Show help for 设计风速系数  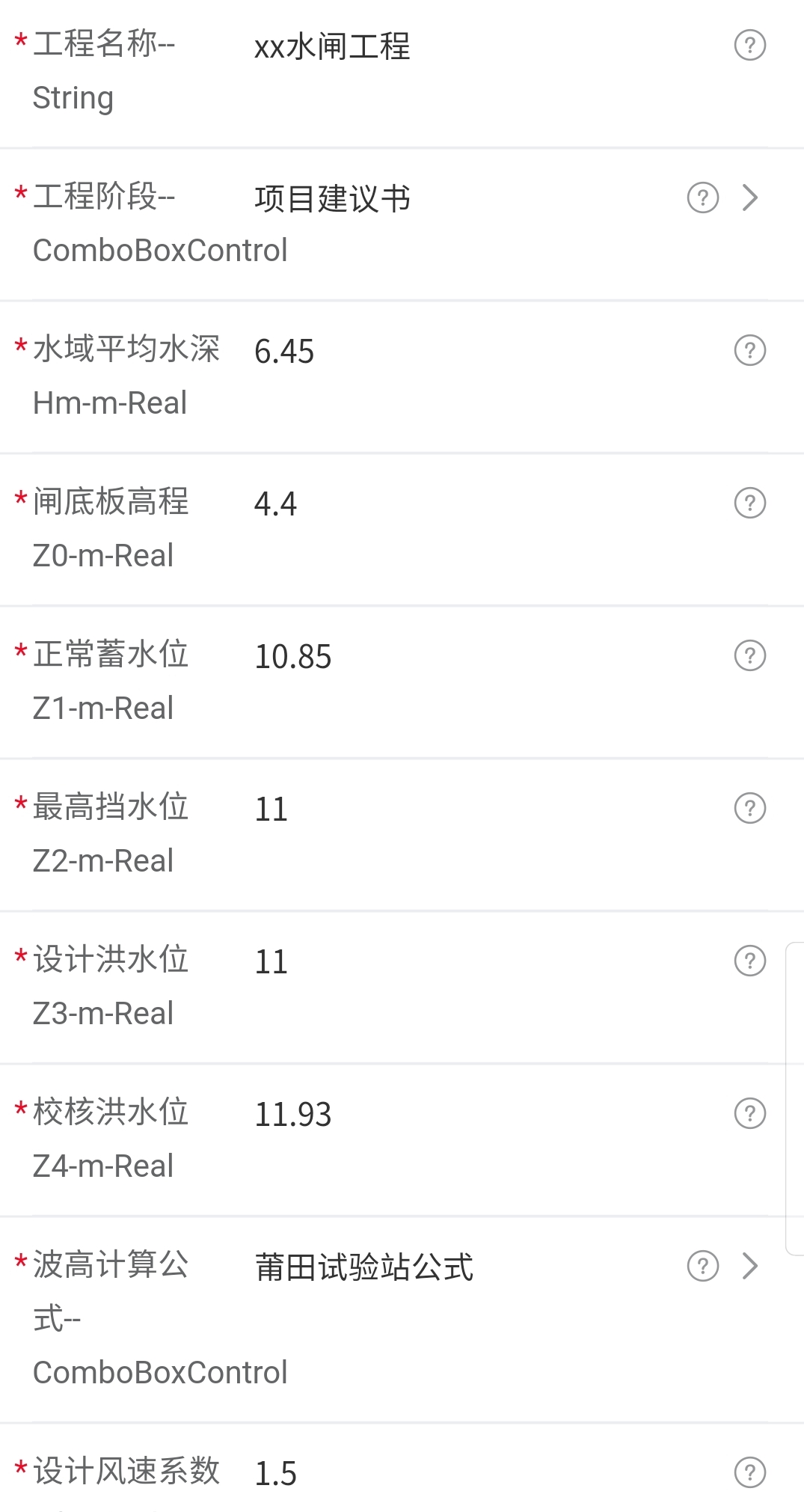749,1472
